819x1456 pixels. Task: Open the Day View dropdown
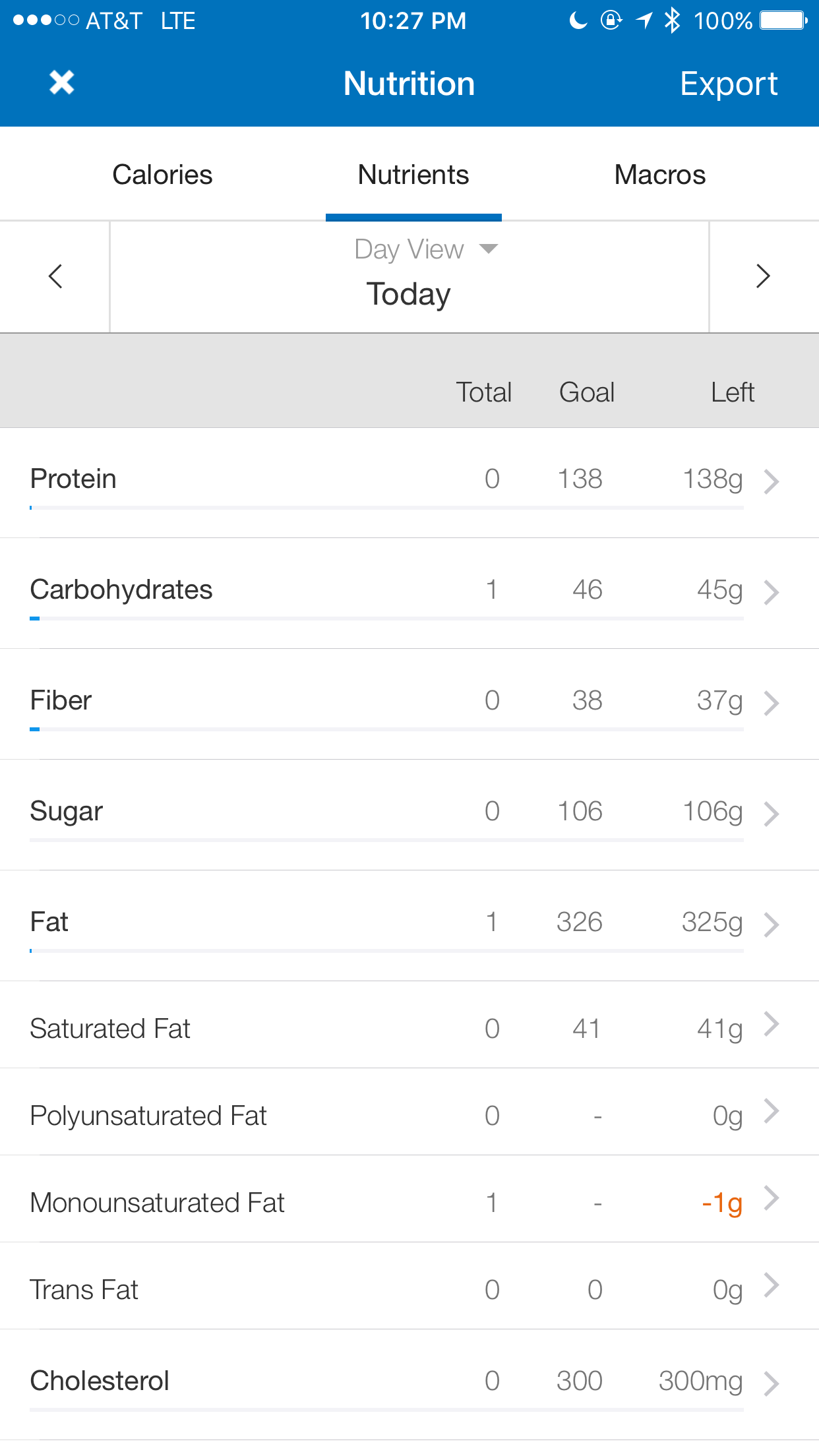tap(425, 249)
